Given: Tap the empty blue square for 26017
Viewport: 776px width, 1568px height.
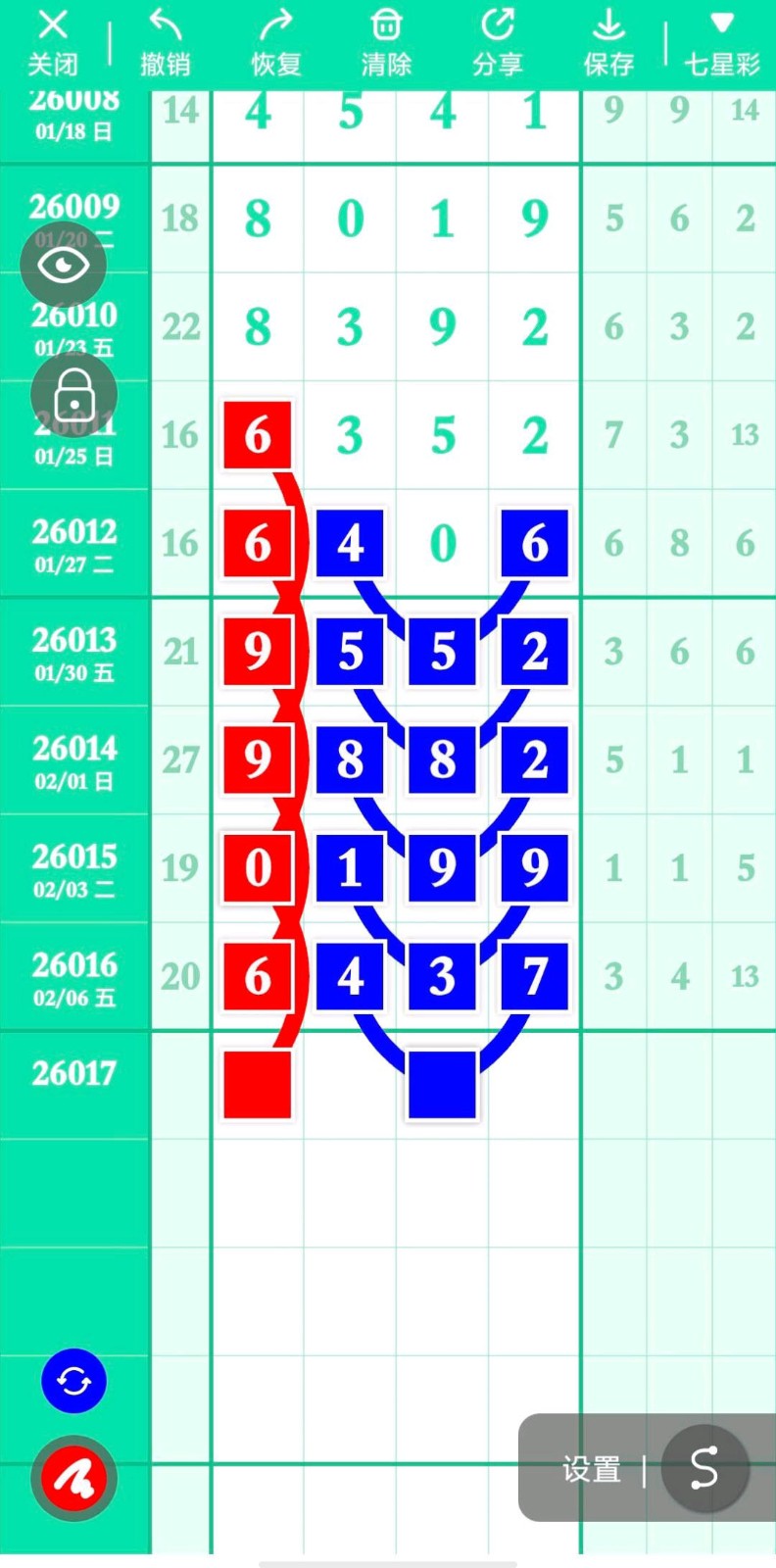Looking at the screenshot, I should (x=442, y=1085).
